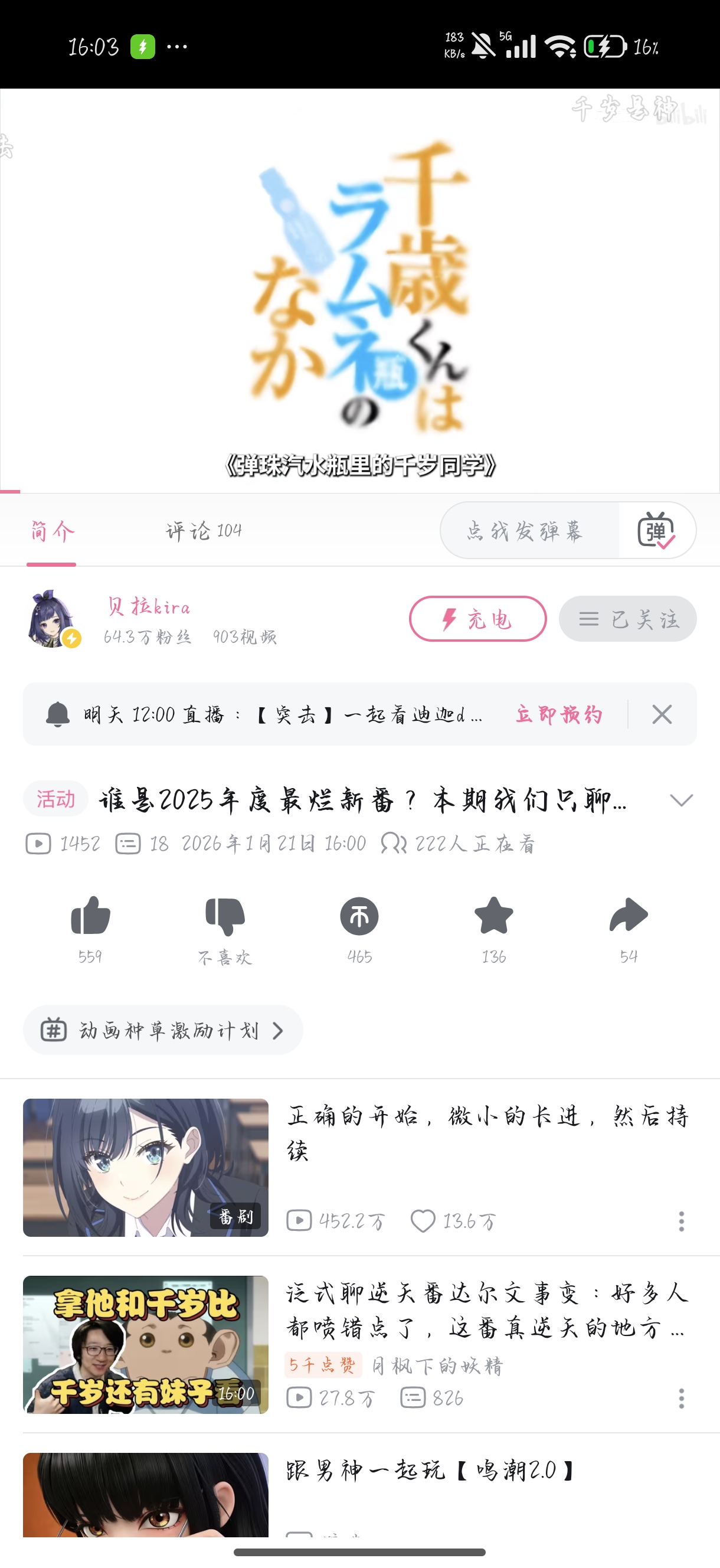Dismiss the livestream reminder banner

tap(662, 714)
